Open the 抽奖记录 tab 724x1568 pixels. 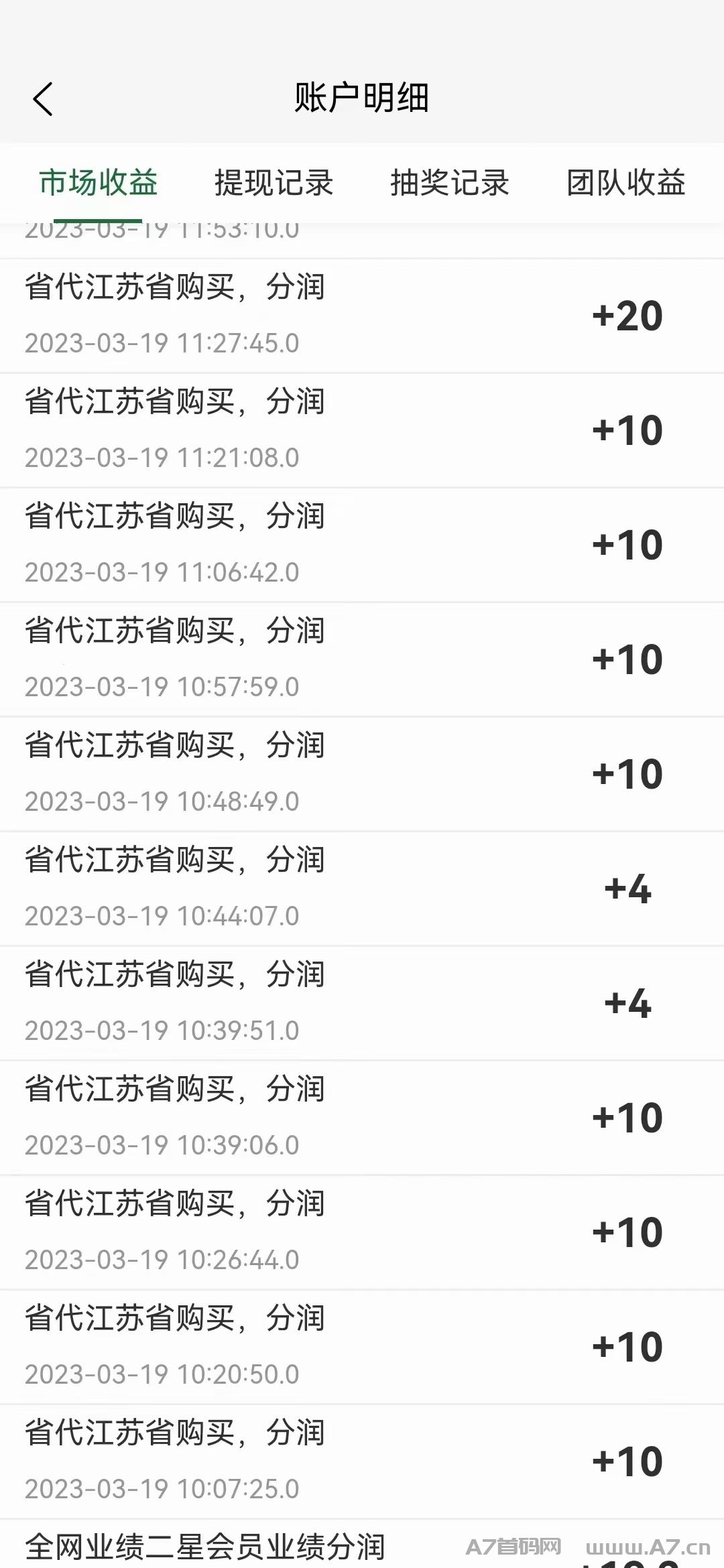tap(450, 183)
